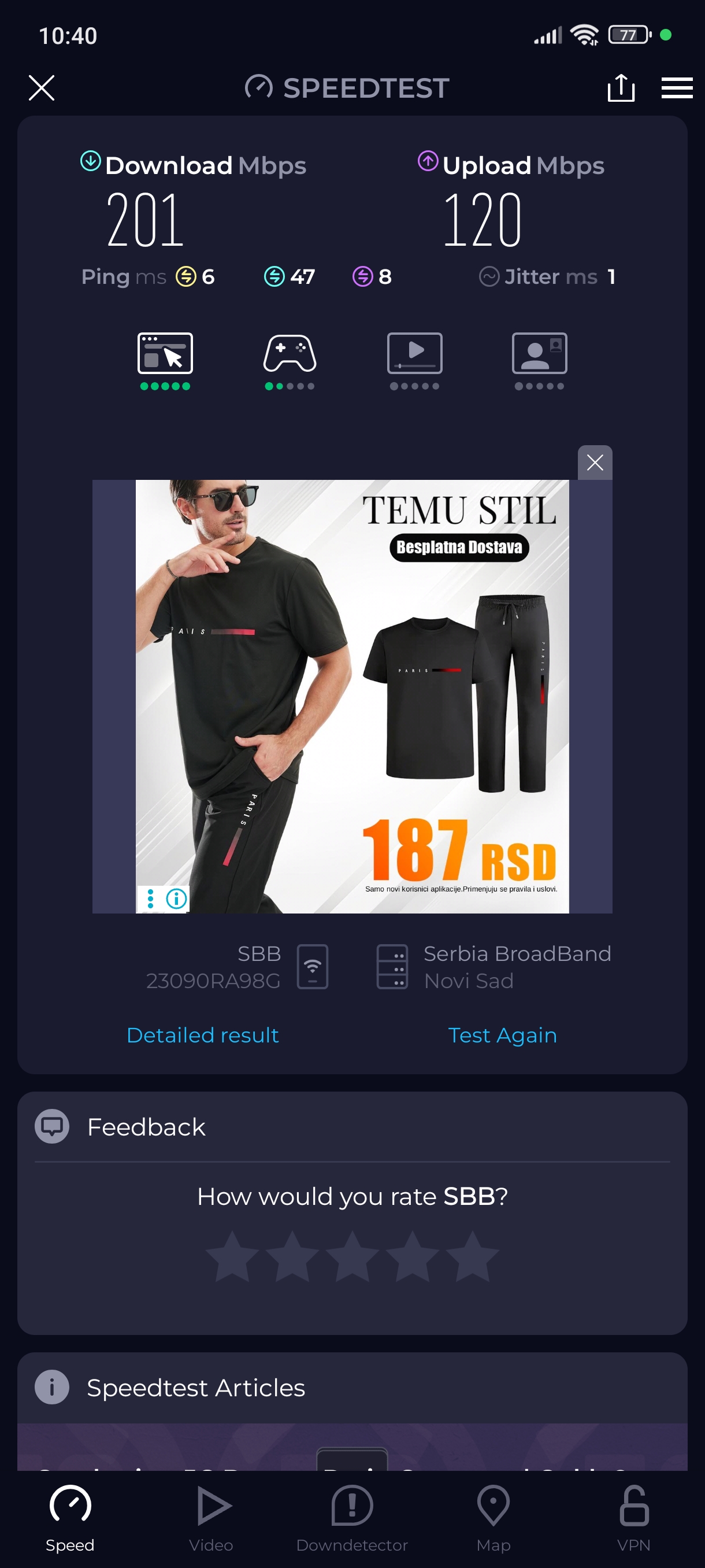Run the test with Test Again
Image resolution: width=705 pixels, height=1568 pixels.
tap(502, 1035)
